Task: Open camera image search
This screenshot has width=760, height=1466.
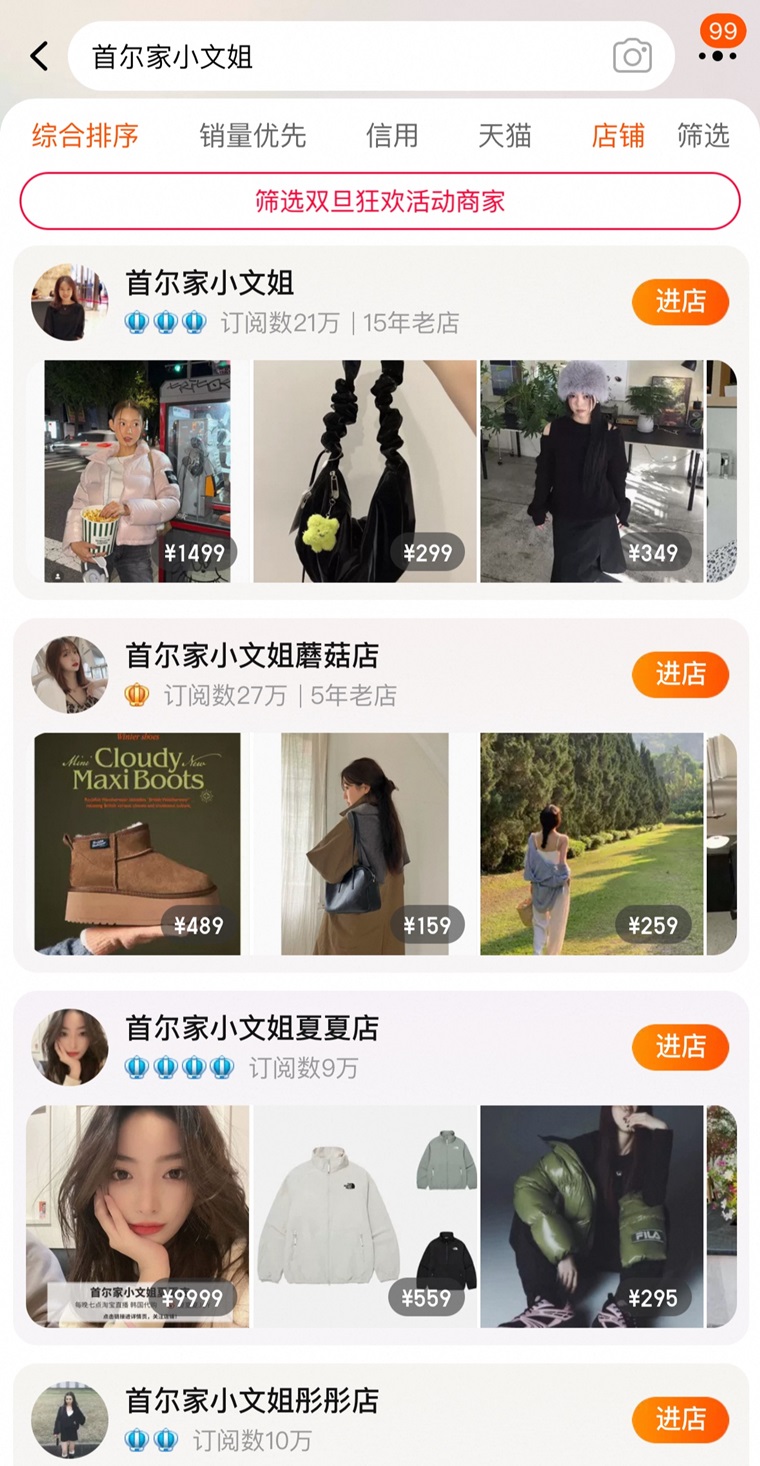Action: click(632, 56)
